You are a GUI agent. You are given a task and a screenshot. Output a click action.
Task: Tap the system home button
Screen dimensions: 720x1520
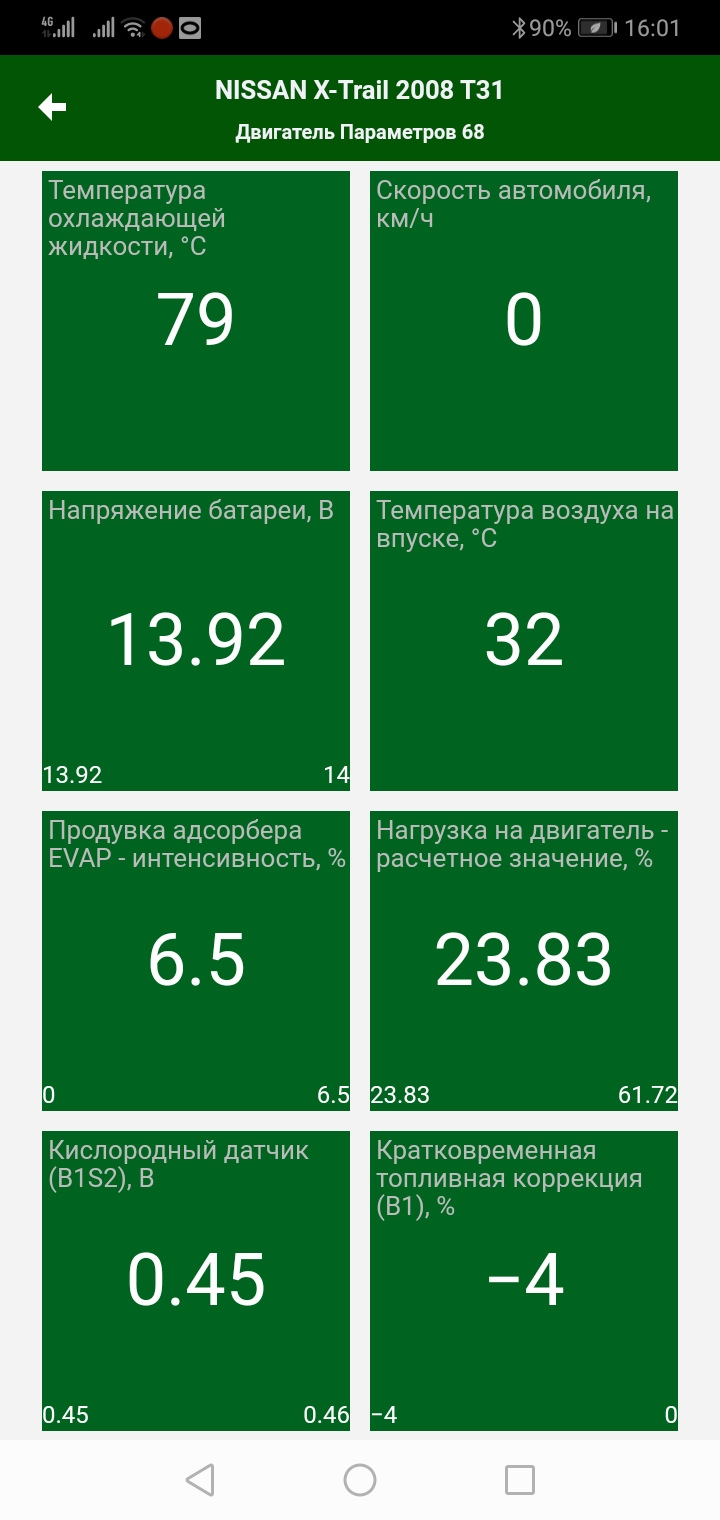click(x=360, y=1480)
